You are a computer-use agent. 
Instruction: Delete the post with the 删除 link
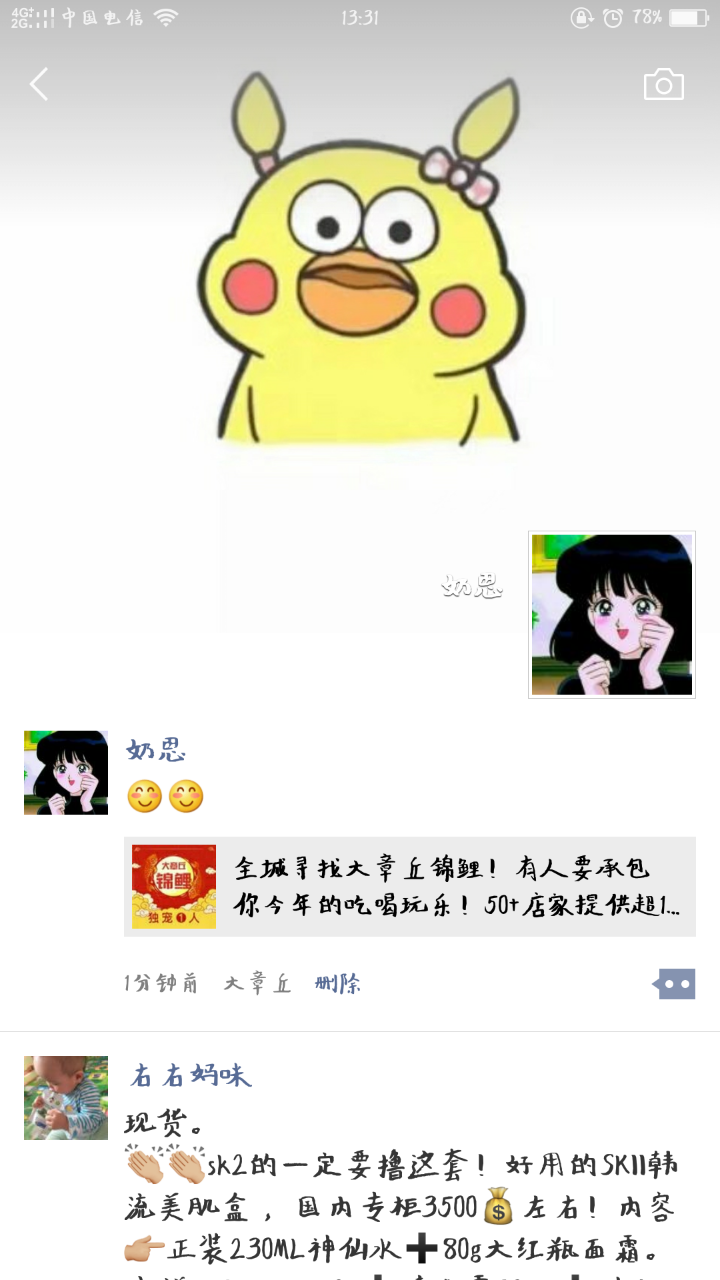(337, 984)
